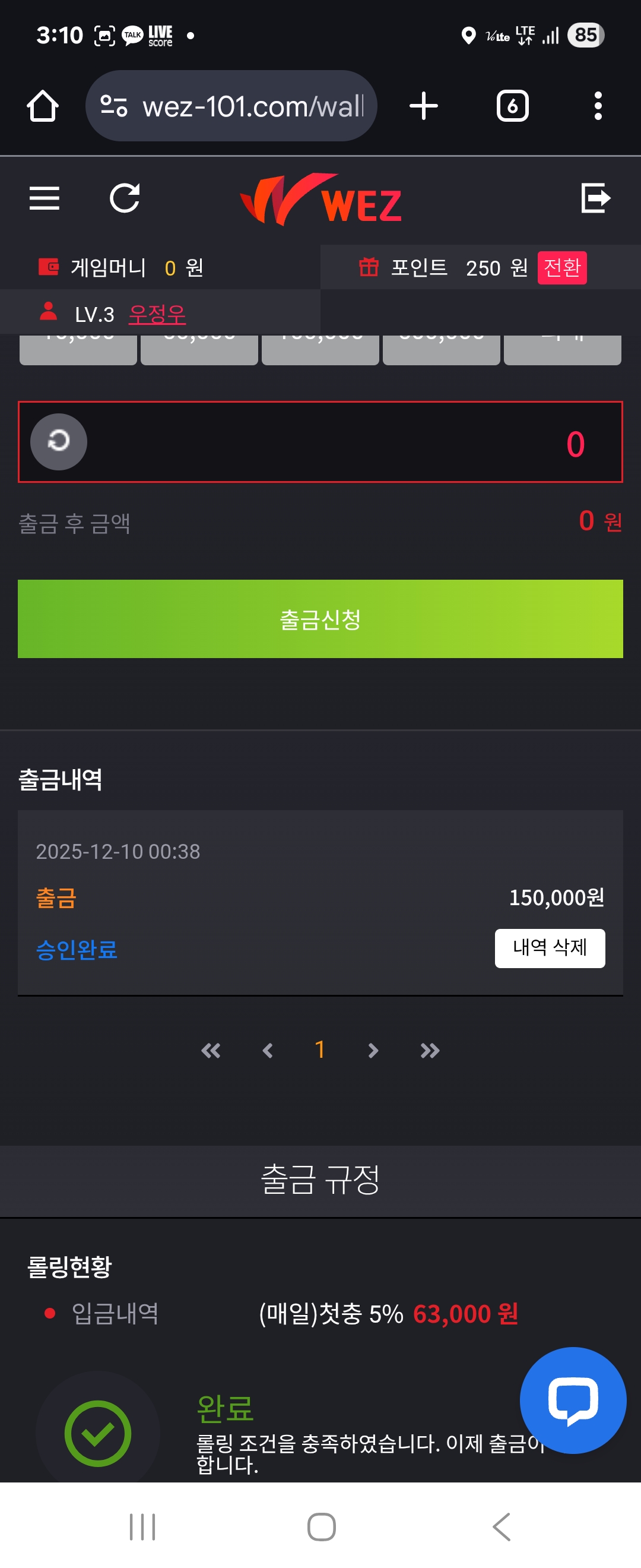
Task: Open a new browser tab
Action: click(424, 106)
